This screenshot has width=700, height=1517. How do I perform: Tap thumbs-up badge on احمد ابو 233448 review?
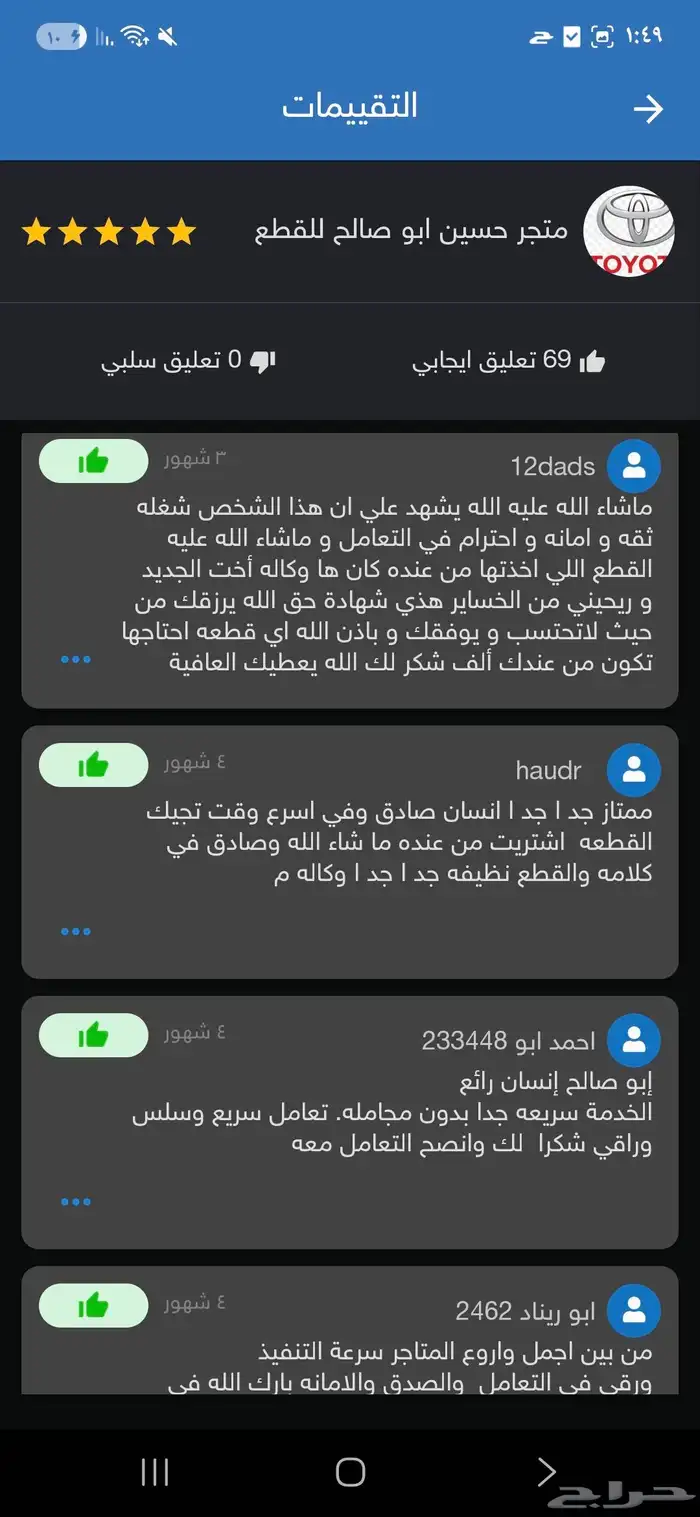click(x=93, y=1035)
